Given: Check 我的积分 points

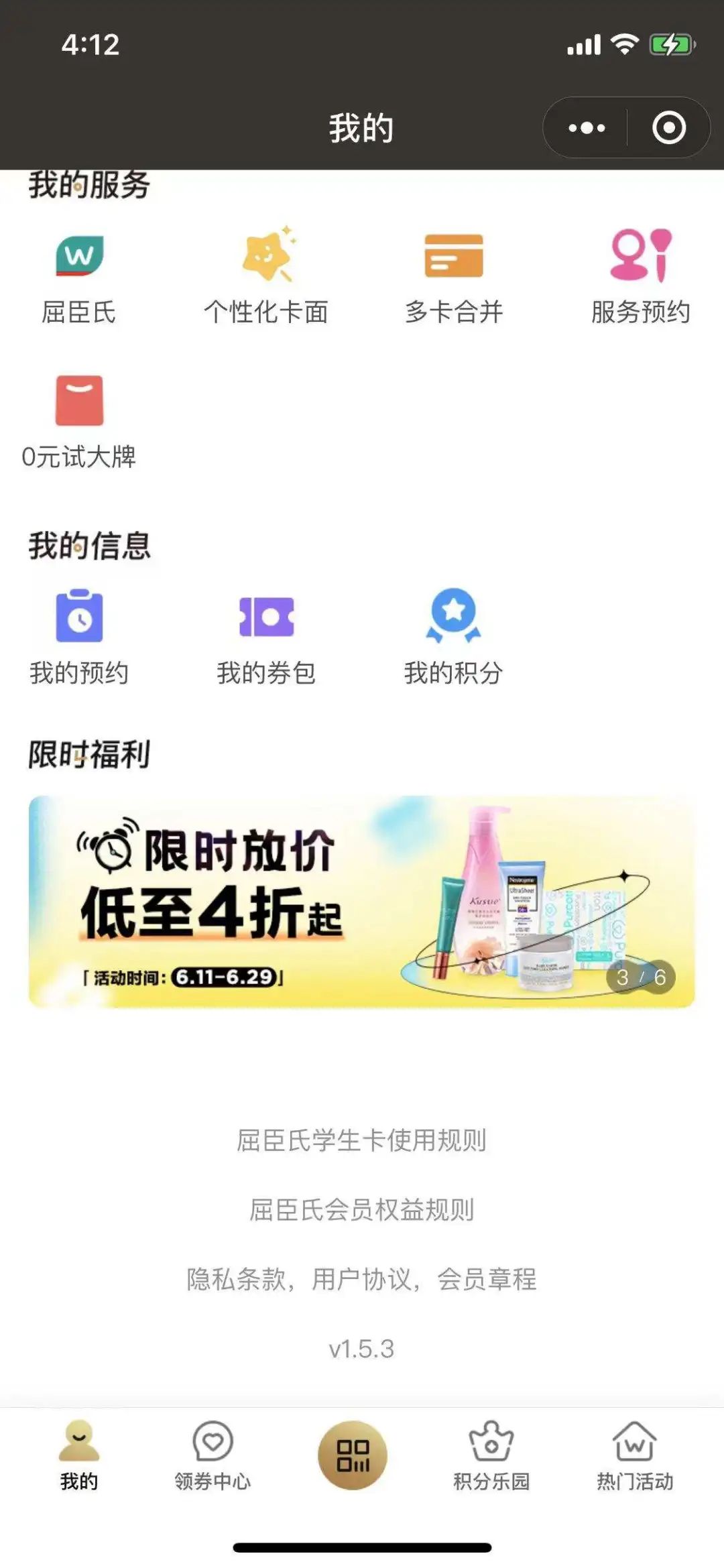Looking at the screenshot, I should point(454,637).
